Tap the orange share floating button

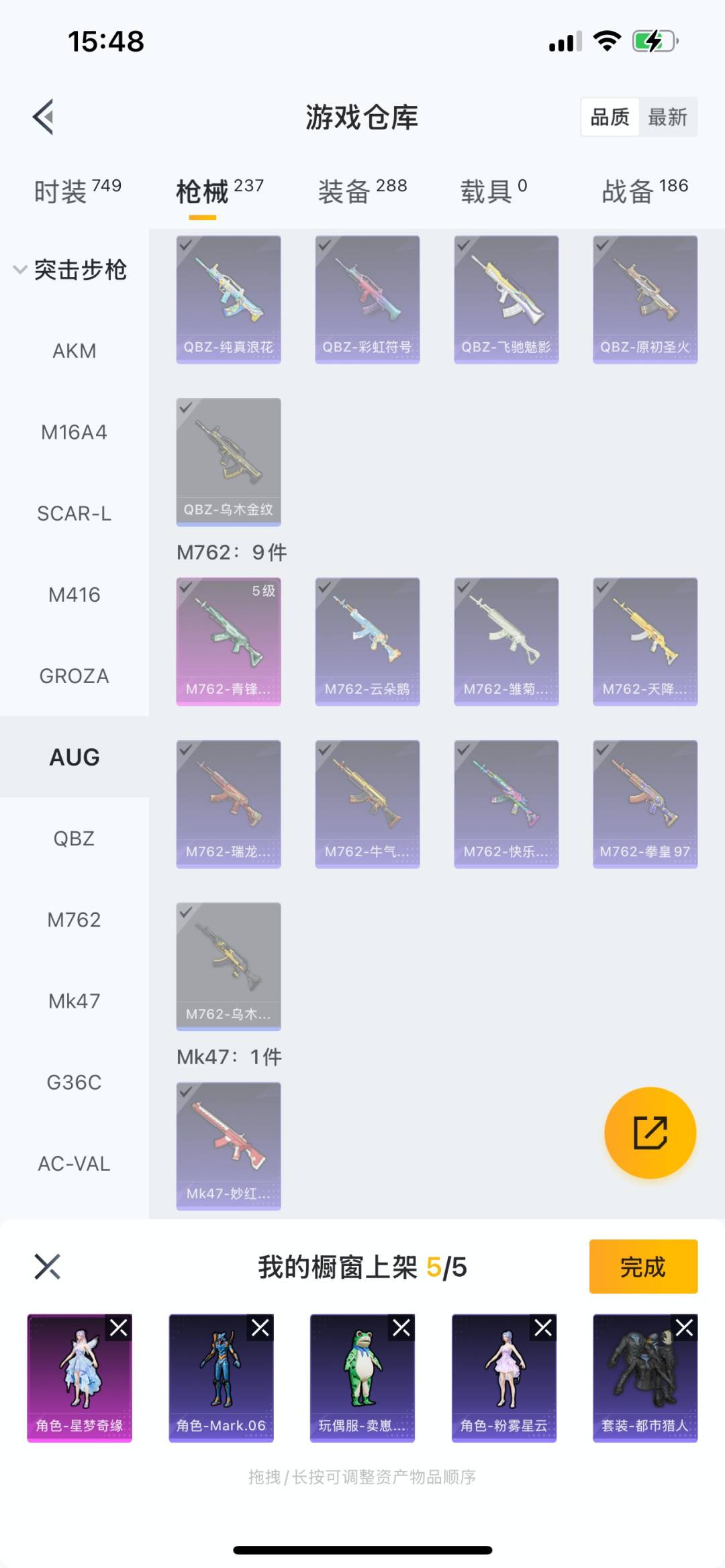650,1133
